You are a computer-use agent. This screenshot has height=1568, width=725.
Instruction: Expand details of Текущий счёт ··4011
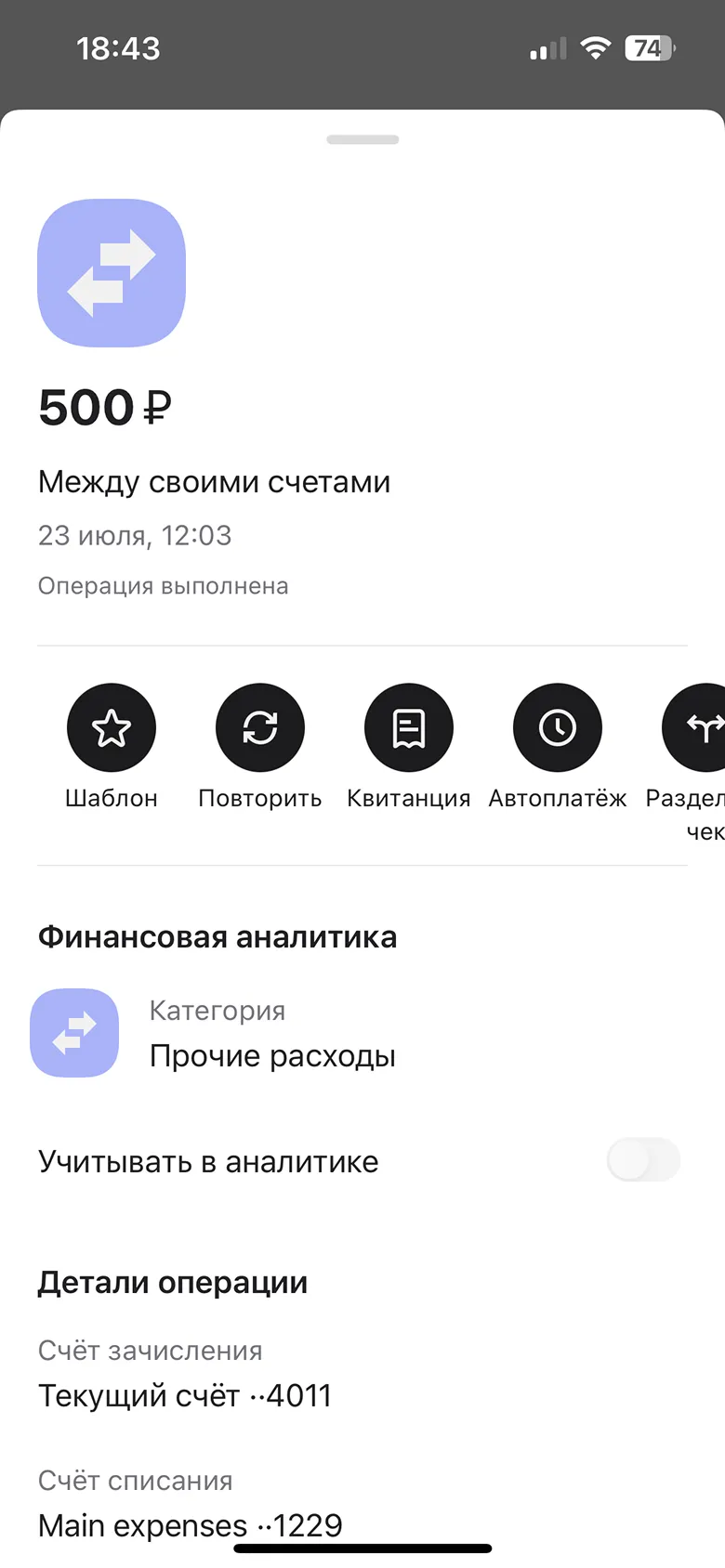(186, 1394)
